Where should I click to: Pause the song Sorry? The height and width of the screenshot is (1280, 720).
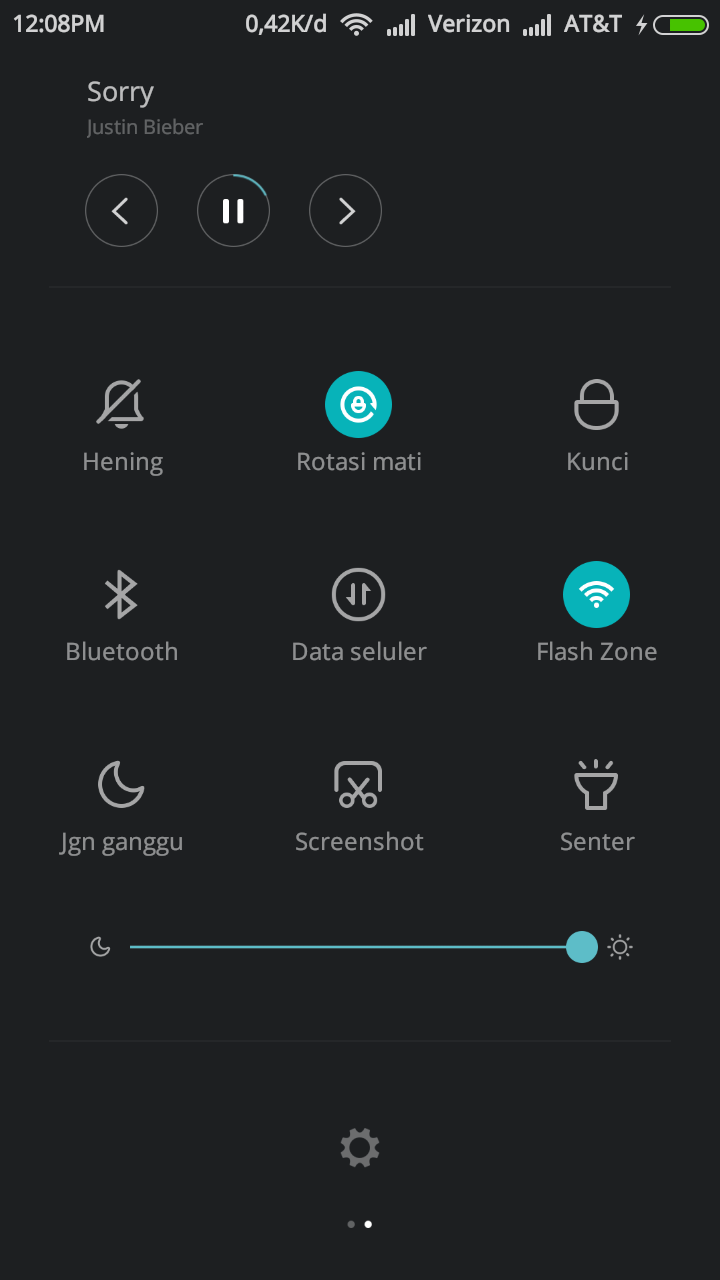[x=233, y=211]
